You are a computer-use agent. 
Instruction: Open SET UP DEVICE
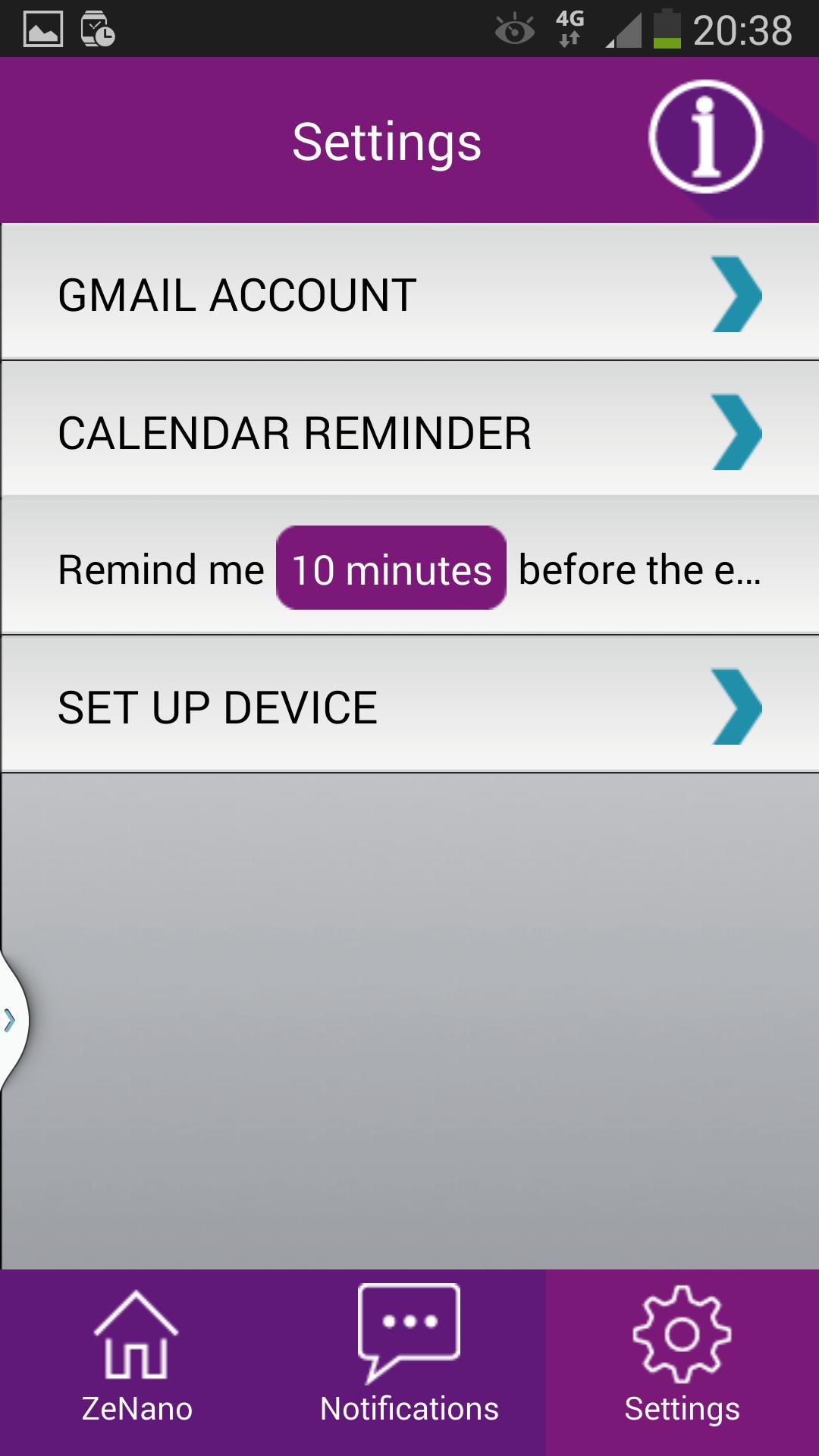(409, 706)
